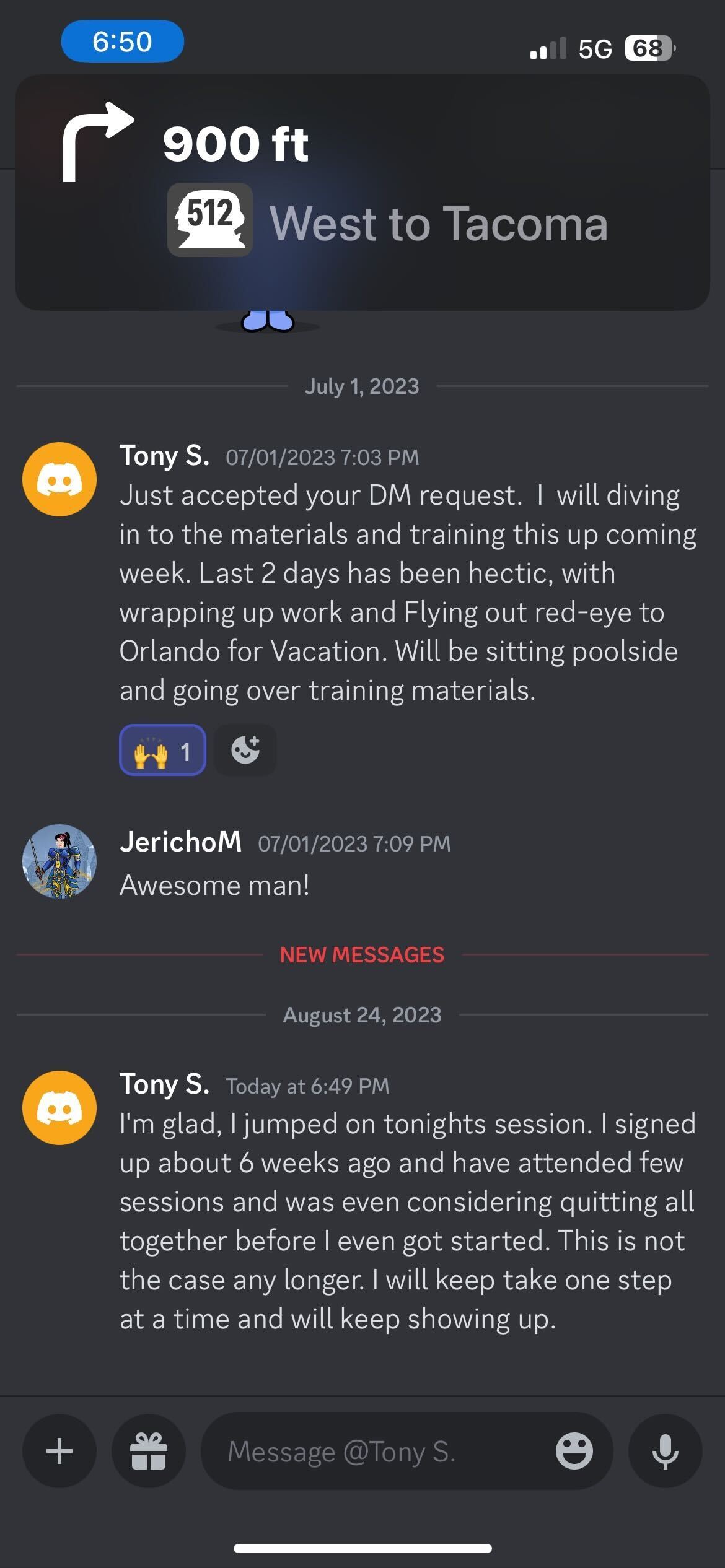Tap the raised hands reaction on Tony's message
The height and width of the screenshot is (1568, 725).
162,750
